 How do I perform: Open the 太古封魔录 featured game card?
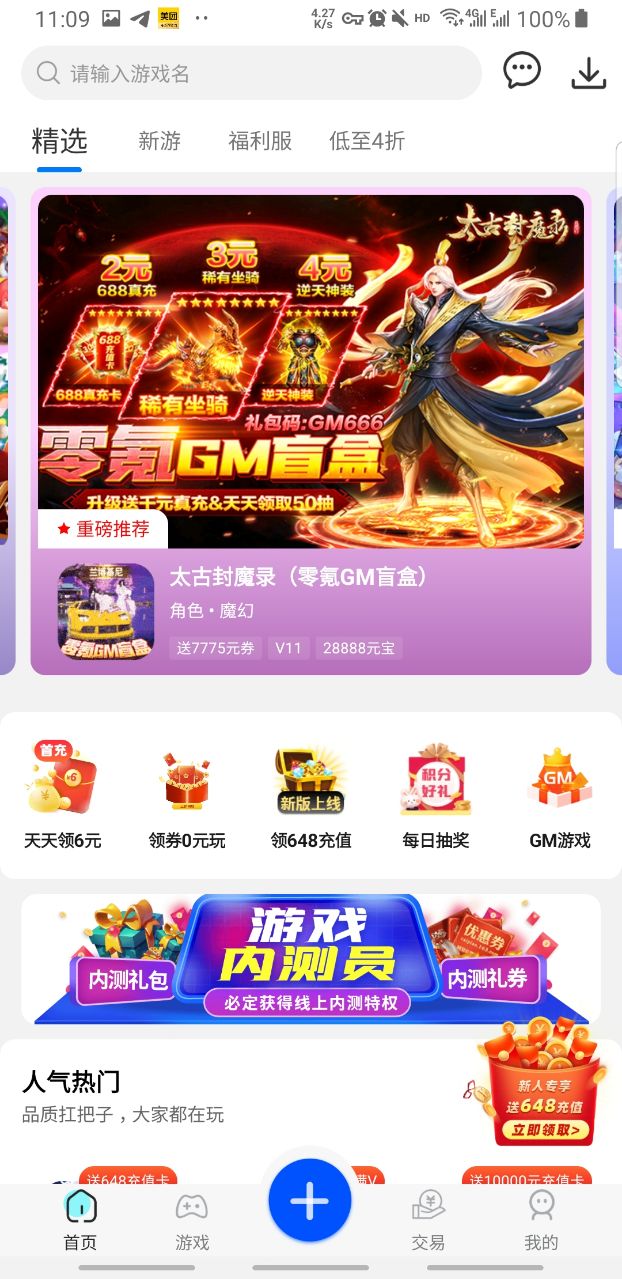coord(310,430)
